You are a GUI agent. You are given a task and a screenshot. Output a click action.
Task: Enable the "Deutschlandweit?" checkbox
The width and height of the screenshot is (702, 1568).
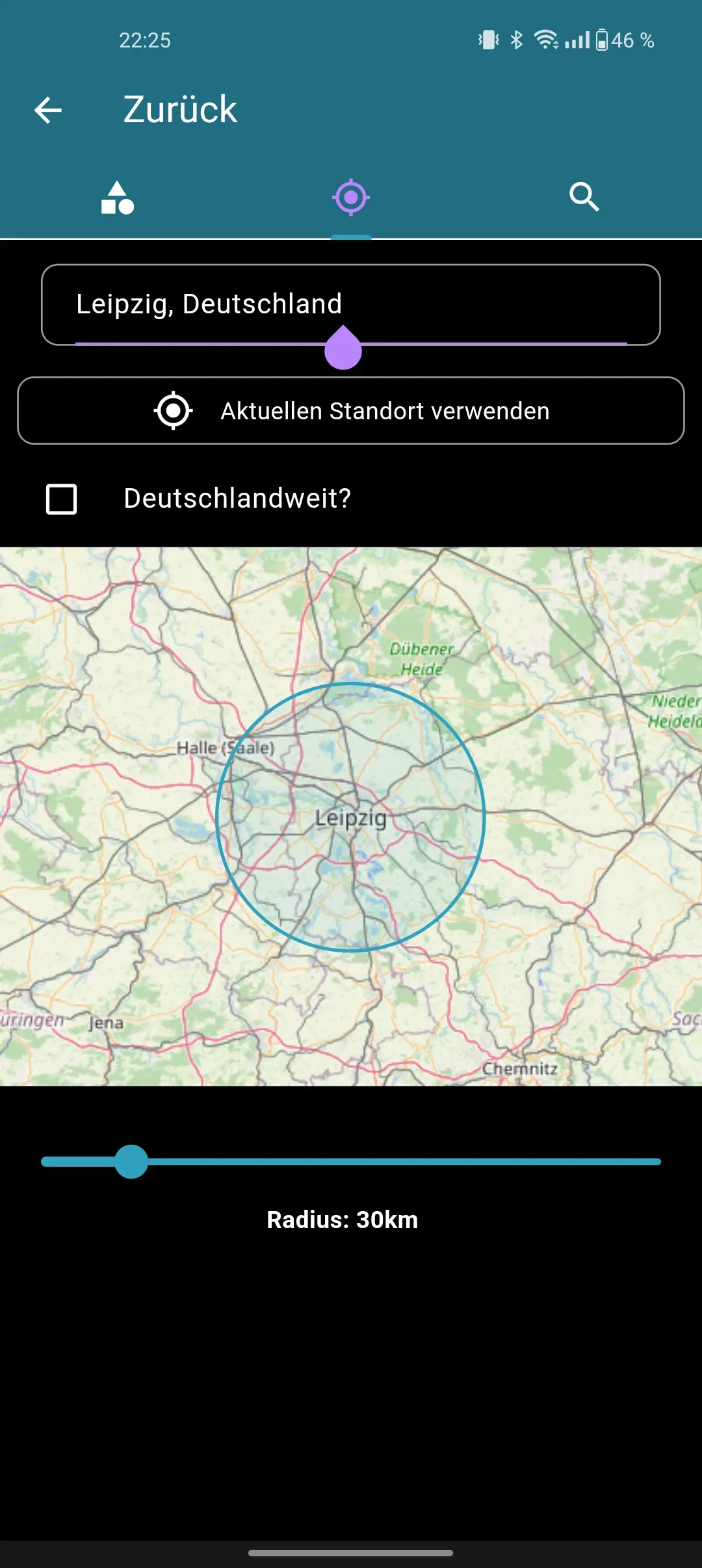pos(61,499)
